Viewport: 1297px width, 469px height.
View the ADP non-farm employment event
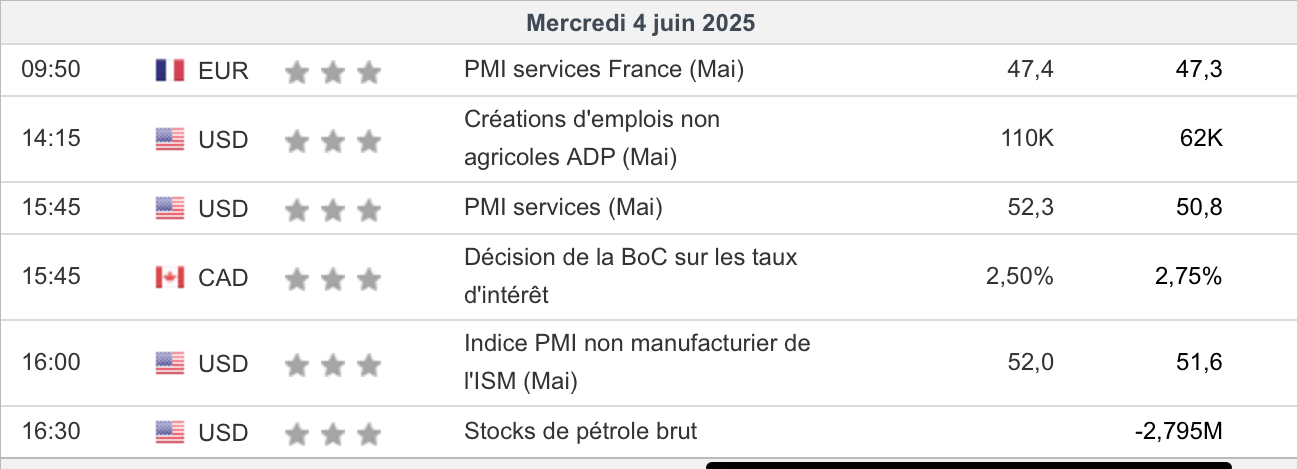tap(592, 138)
